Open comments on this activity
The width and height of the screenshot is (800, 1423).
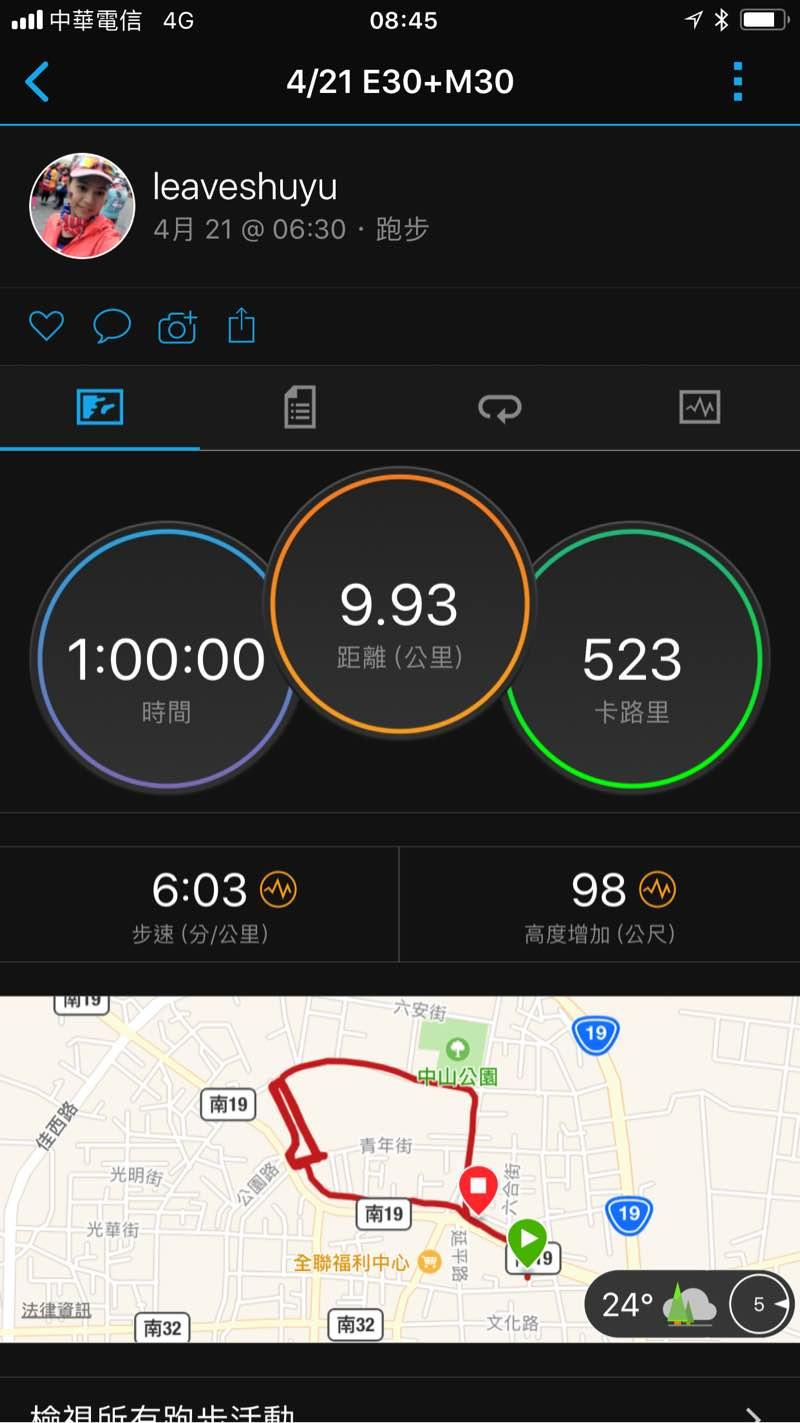click(112, 326)
